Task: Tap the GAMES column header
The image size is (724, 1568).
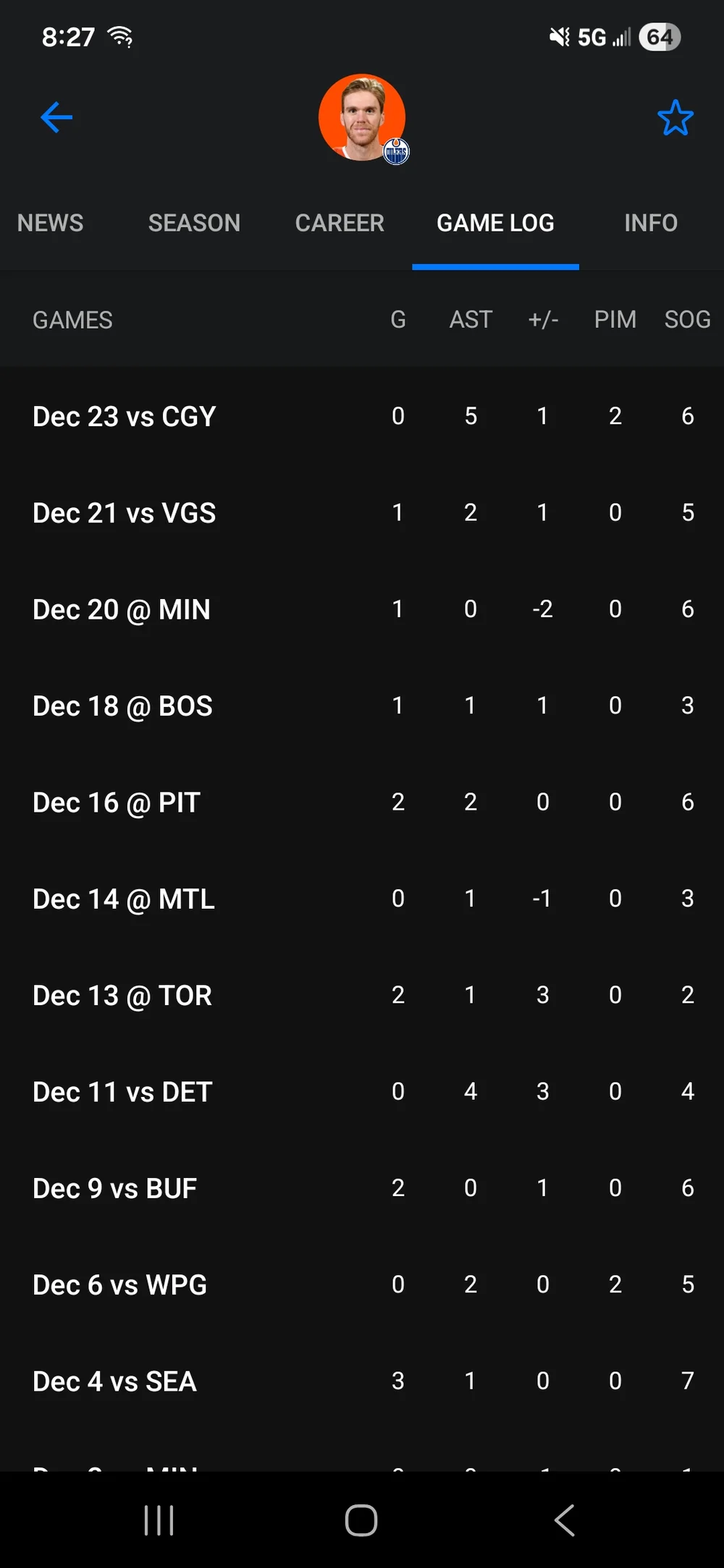Action: click(x=72, y=319)
